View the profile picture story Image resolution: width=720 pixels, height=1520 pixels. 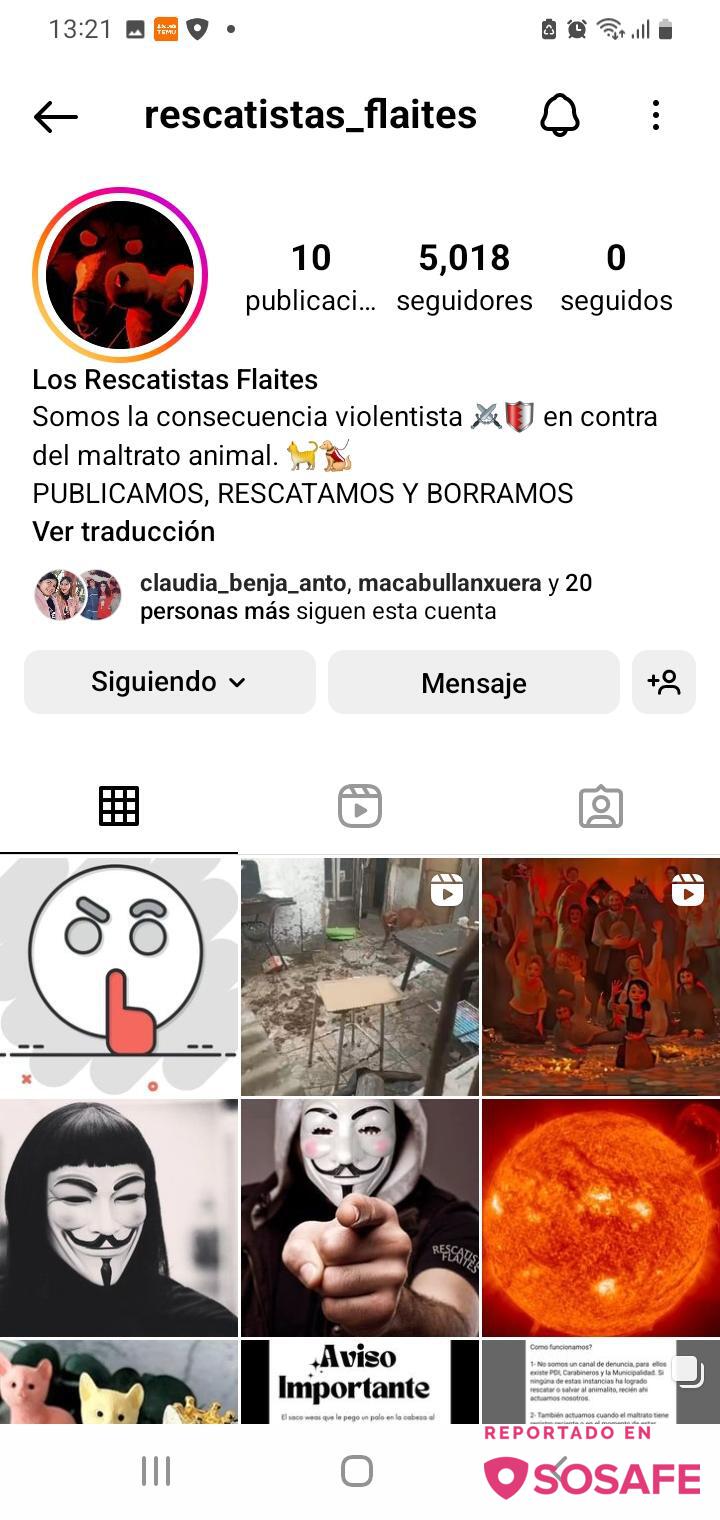click(120, 275)
